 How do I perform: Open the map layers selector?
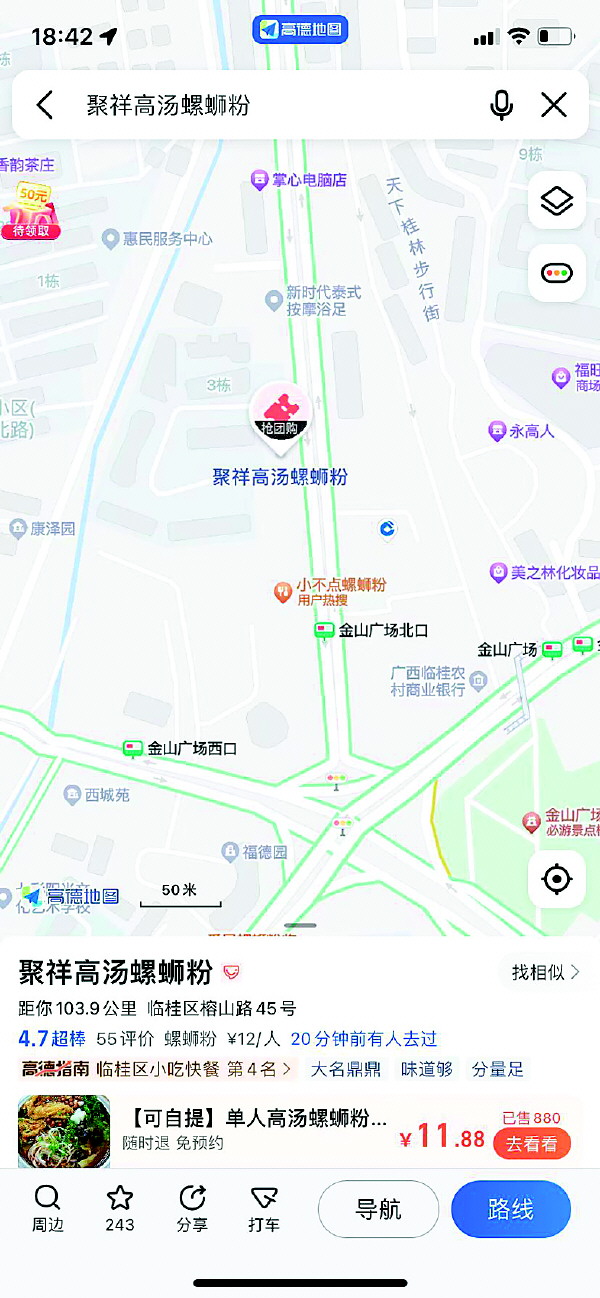coord(557,201)
